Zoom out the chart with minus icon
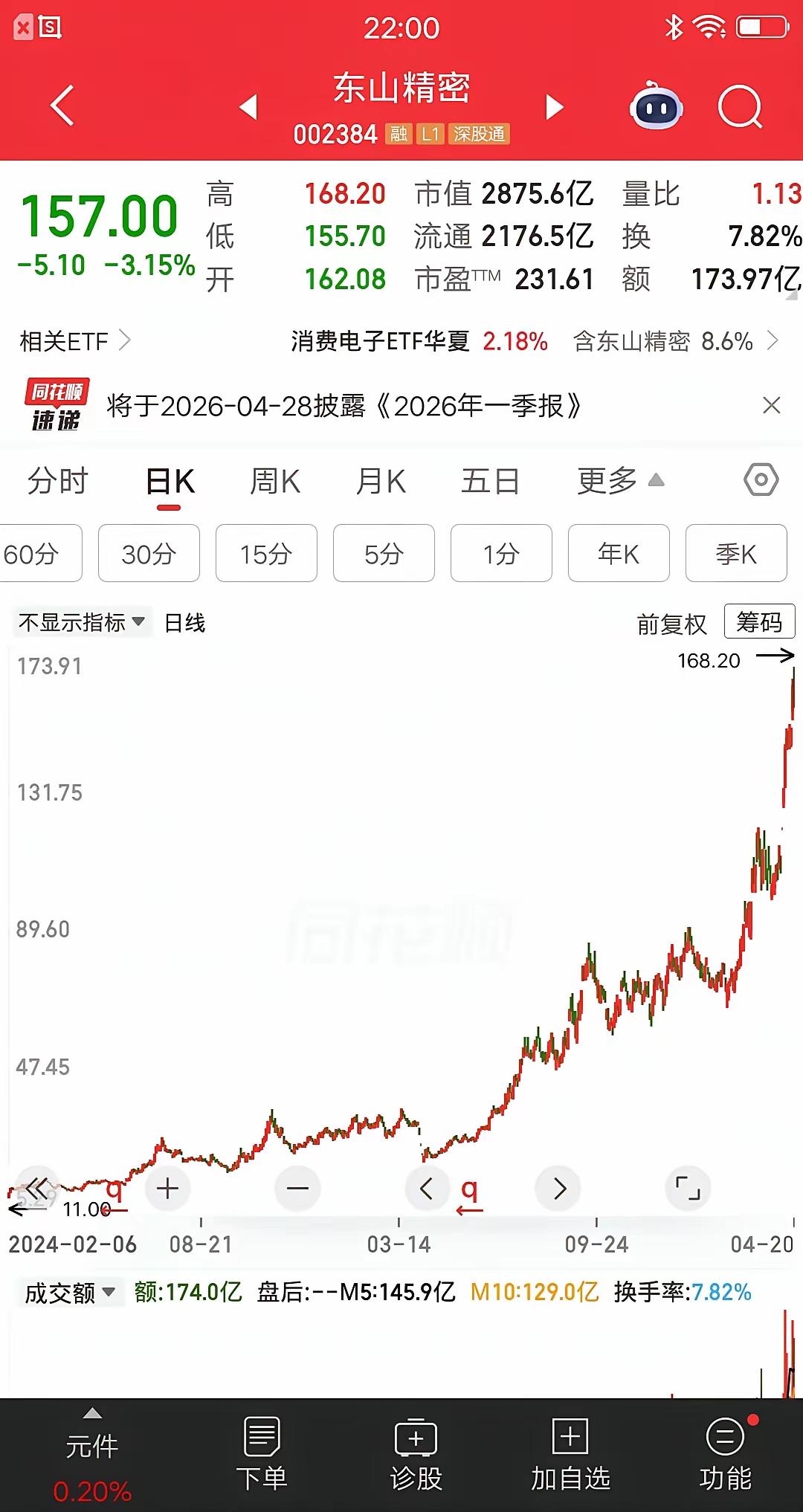This screenshot has height=1512, width=803. tap(297, 1188)
